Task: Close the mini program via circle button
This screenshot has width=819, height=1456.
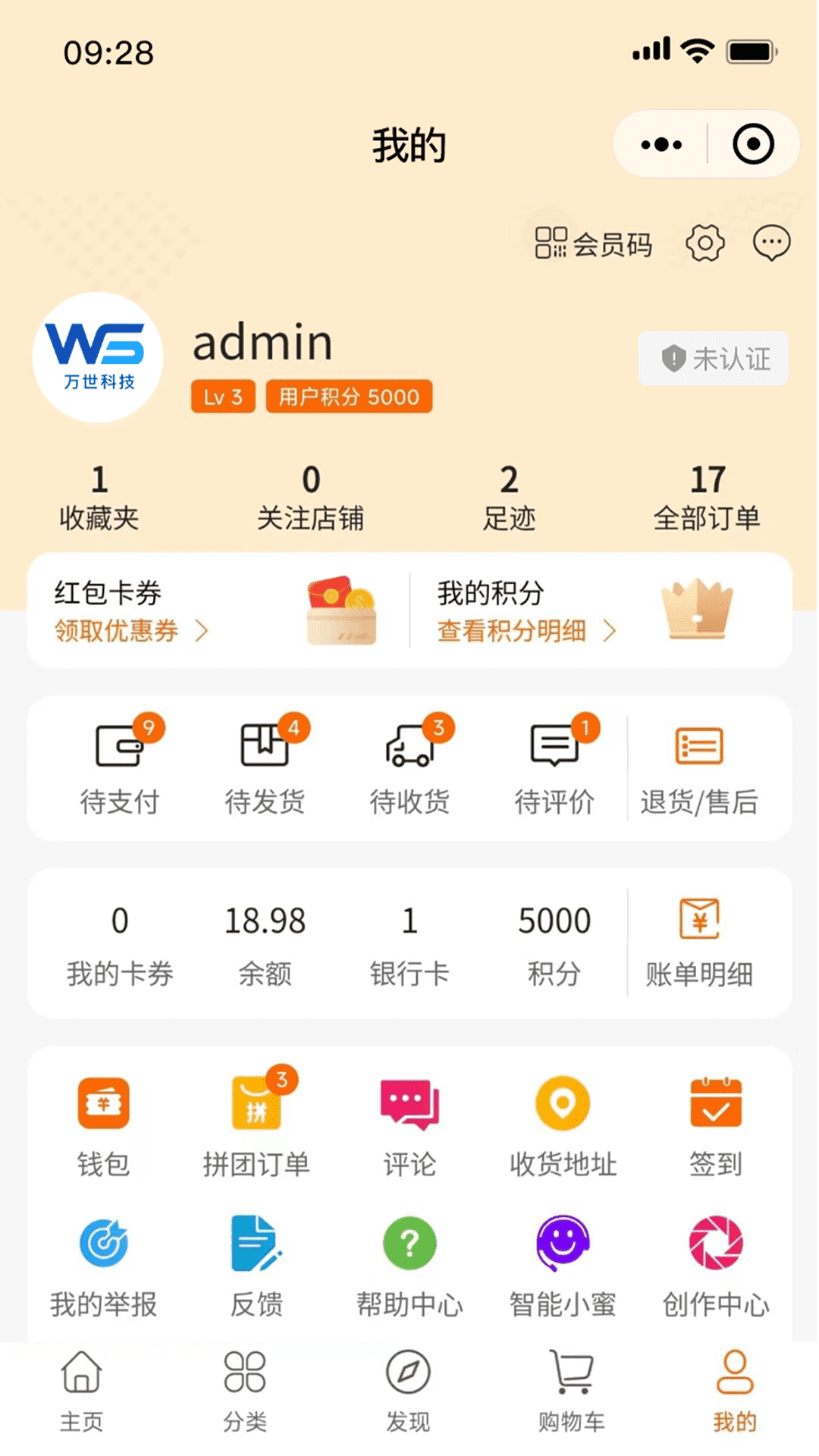Action: coord(753,144)
